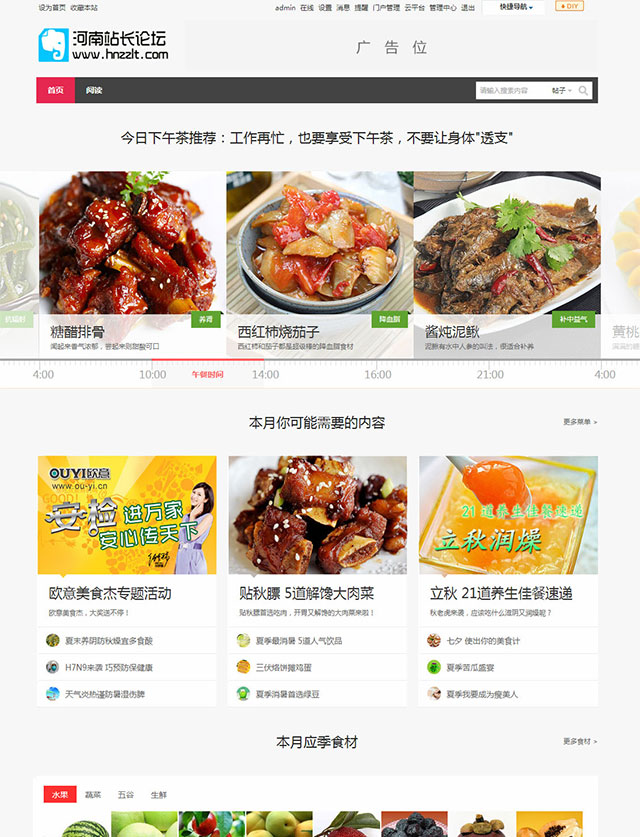Read H7N9来袭 巧预防保健康
The width and height of the screenshot is (640, 837).
[109, 667]
